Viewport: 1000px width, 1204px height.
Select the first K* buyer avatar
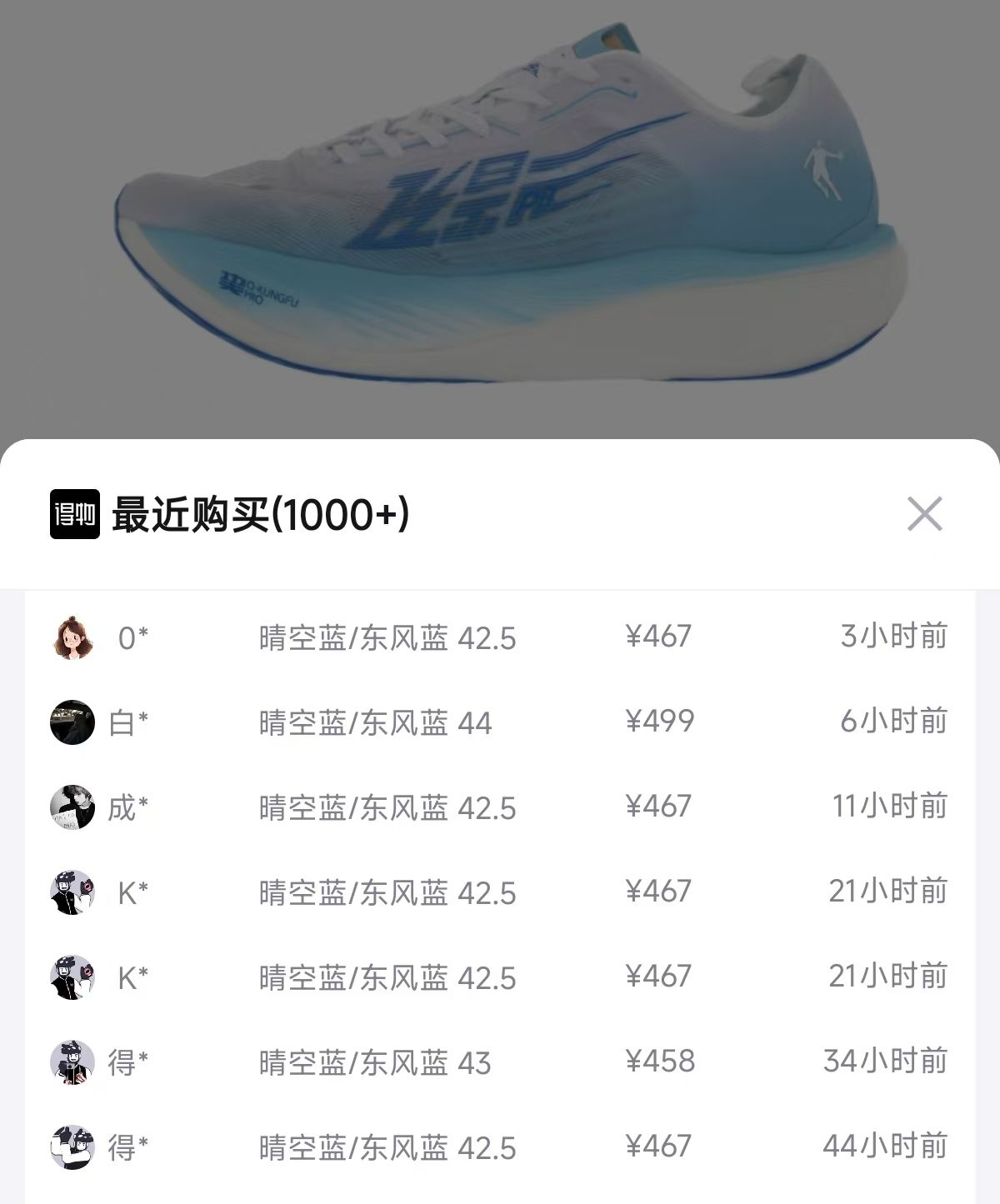[x=73, y=892]
